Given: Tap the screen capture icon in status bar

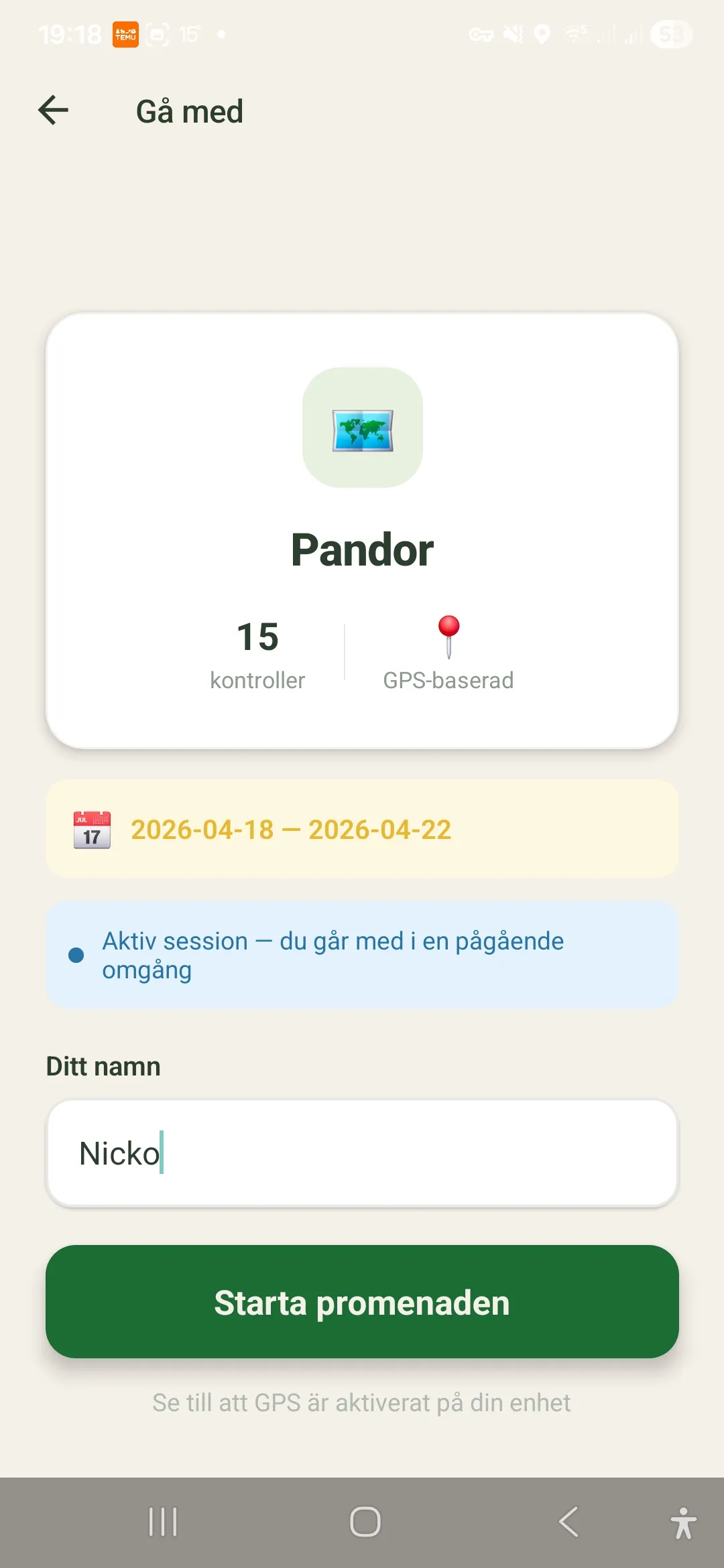Looking at the screenshot, I should 158,34.
